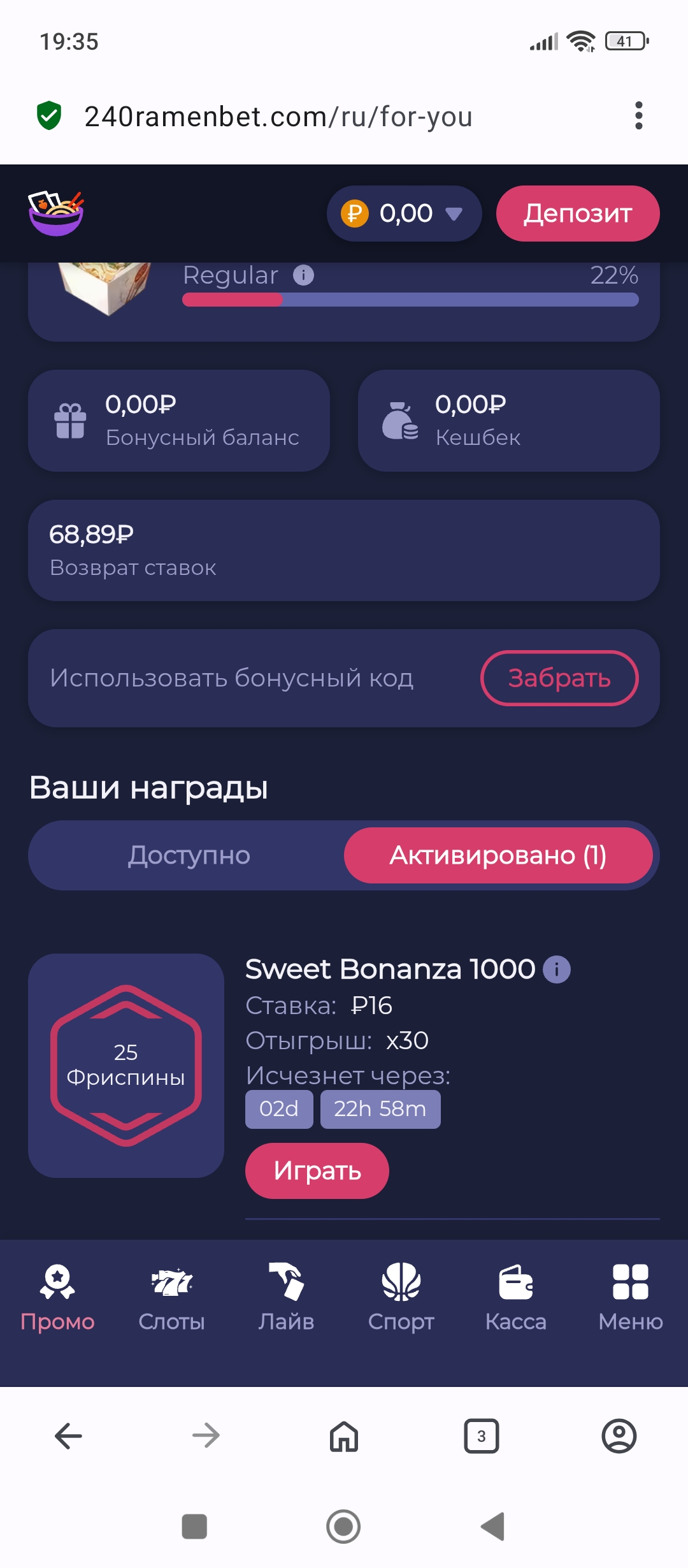This screenshot has height=1568, width=688.
Task: Switch to the Доступно tab
Action: coord(189,855)
